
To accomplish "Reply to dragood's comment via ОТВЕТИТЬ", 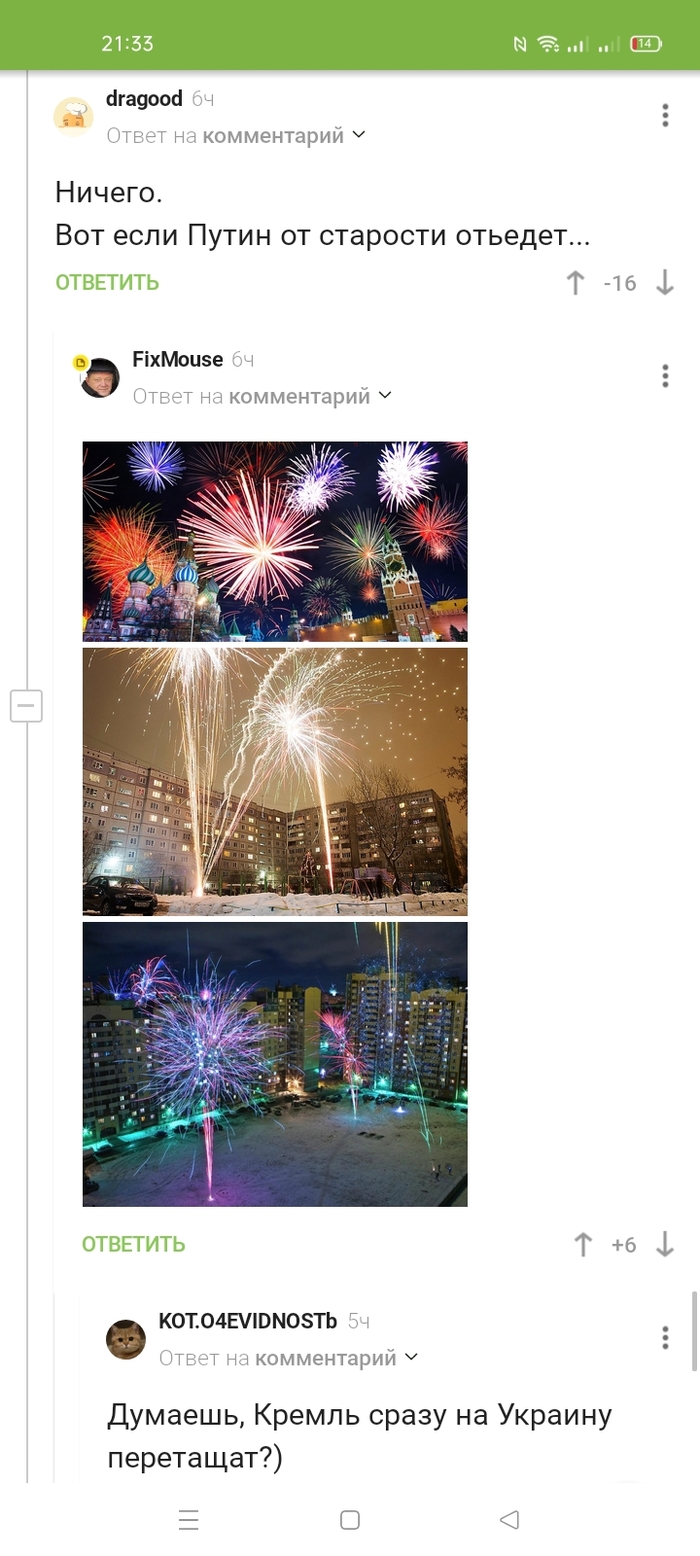I will [x=107, y=283].
